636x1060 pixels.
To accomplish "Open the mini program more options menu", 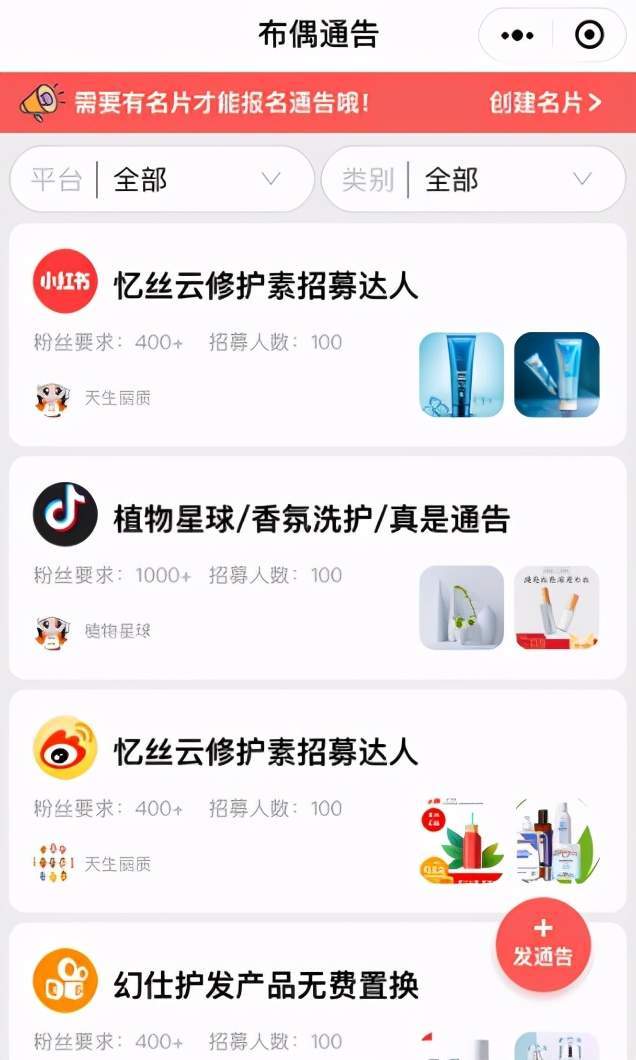I will pos(517,36).
